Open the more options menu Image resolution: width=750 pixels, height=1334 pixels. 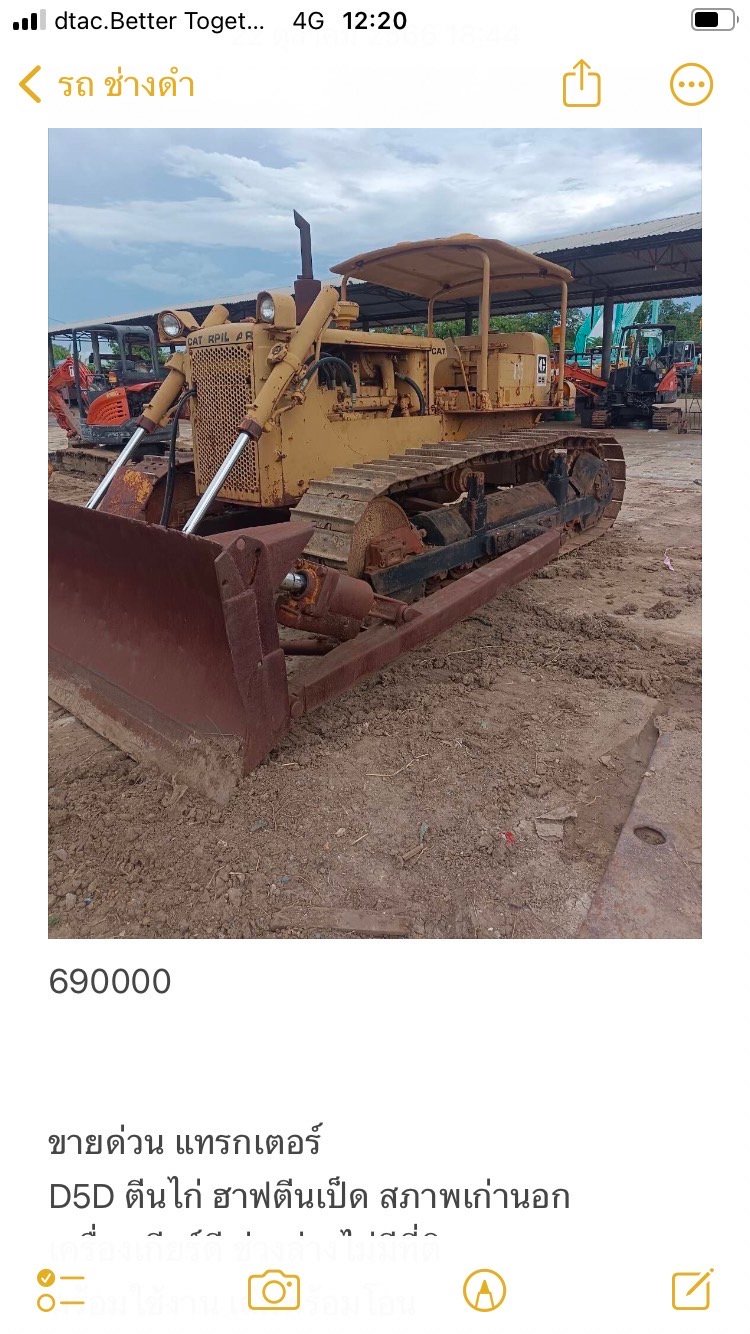pos(691,85)
